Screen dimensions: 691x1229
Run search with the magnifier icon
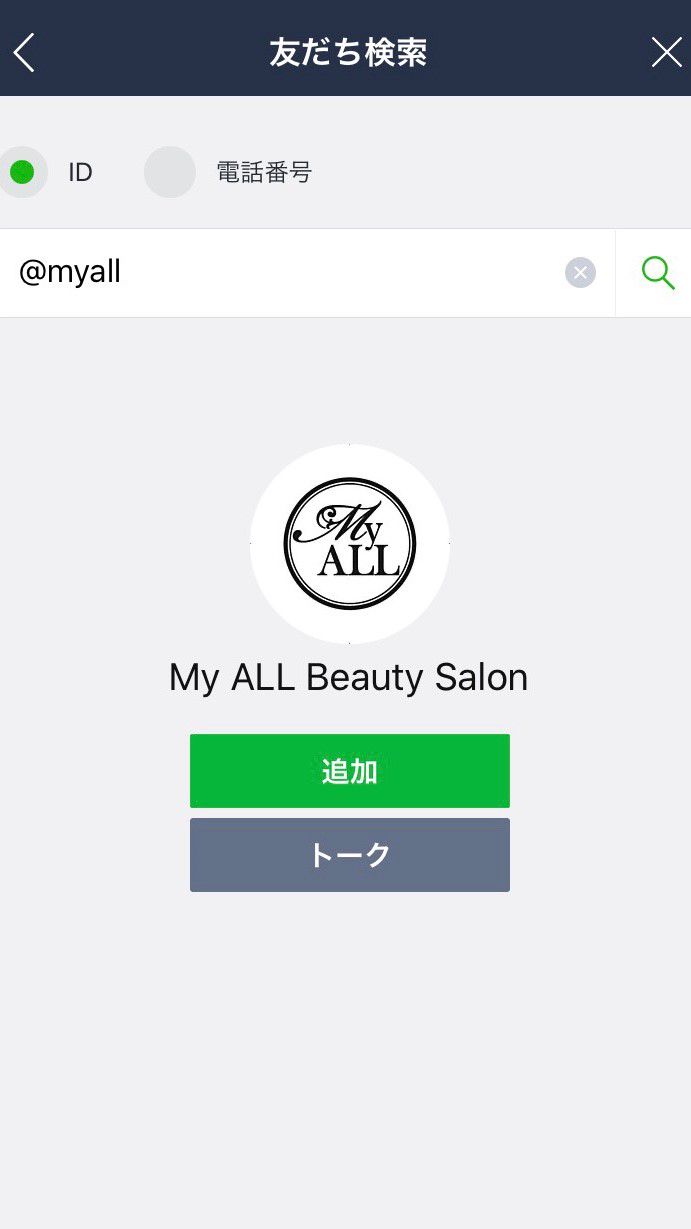[657, 272]
